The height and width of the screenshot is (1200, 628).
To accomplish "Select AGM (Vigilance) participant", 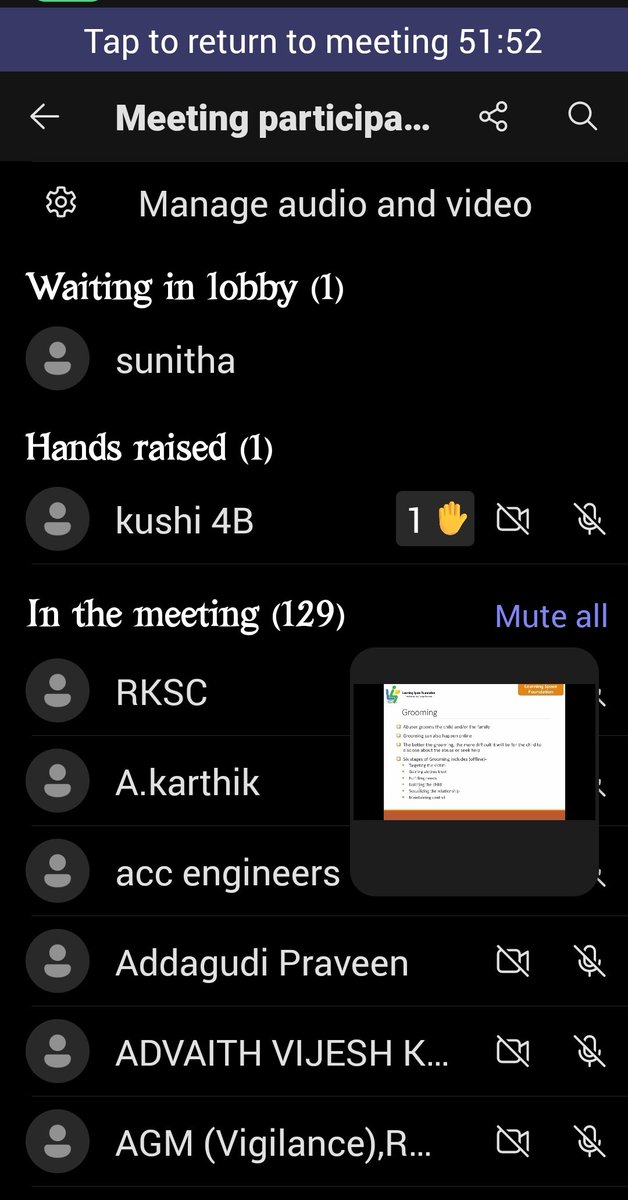I will [314, 1143].
